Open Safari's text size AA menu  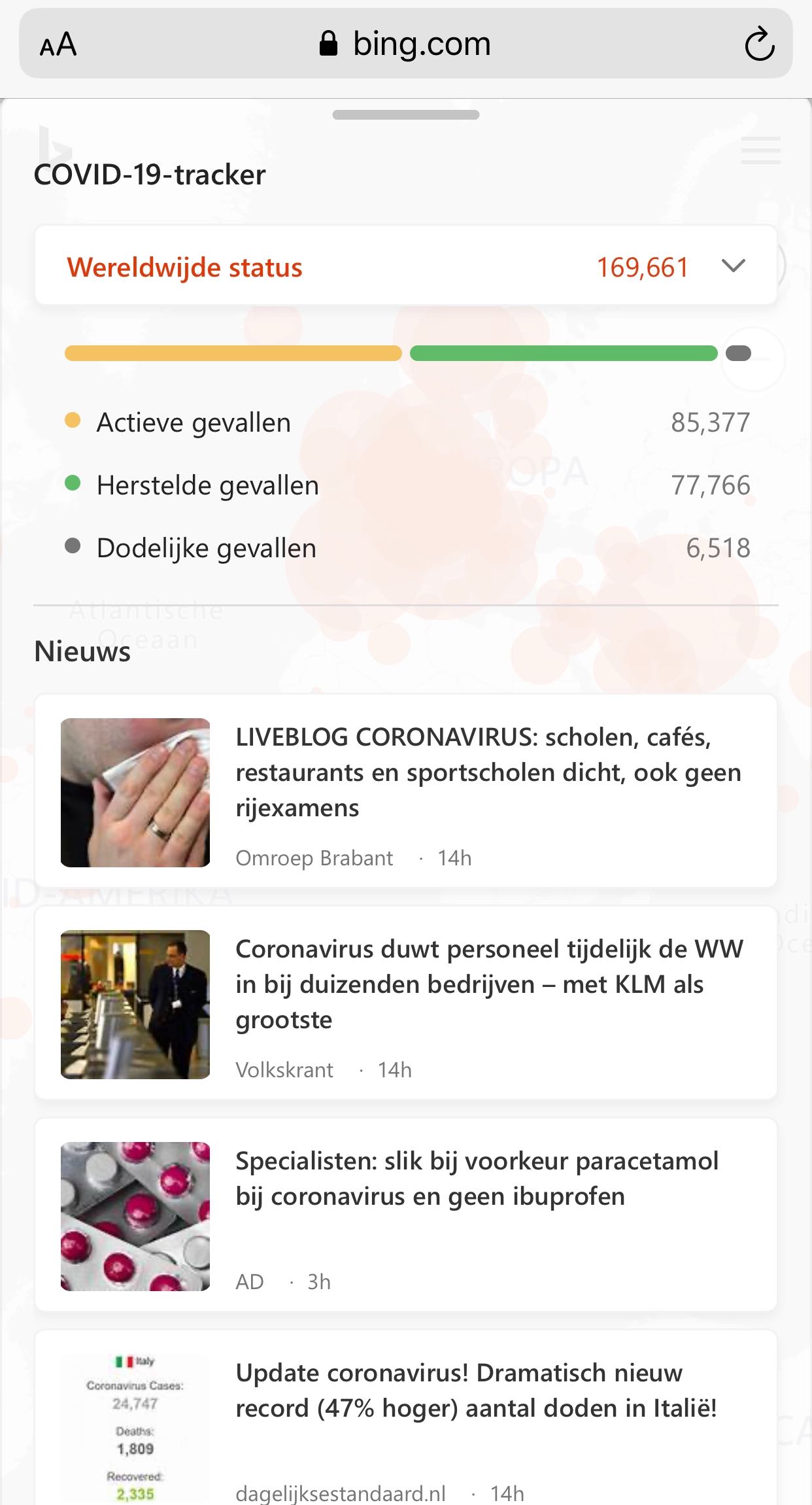click(x=58, y=44)
